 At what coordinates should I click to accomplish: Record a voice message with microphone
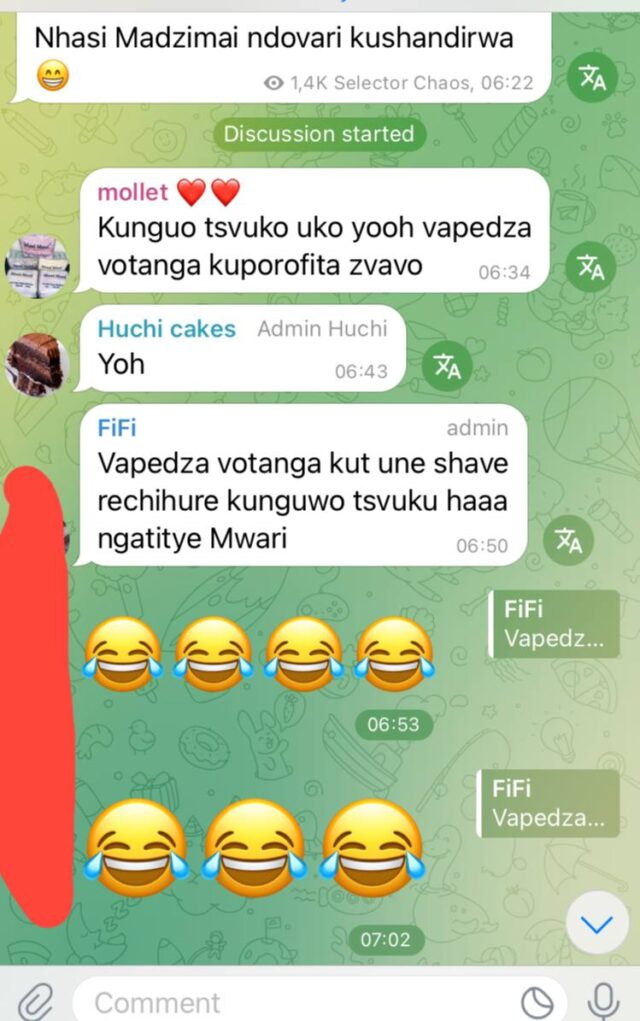pos(602,1000)
